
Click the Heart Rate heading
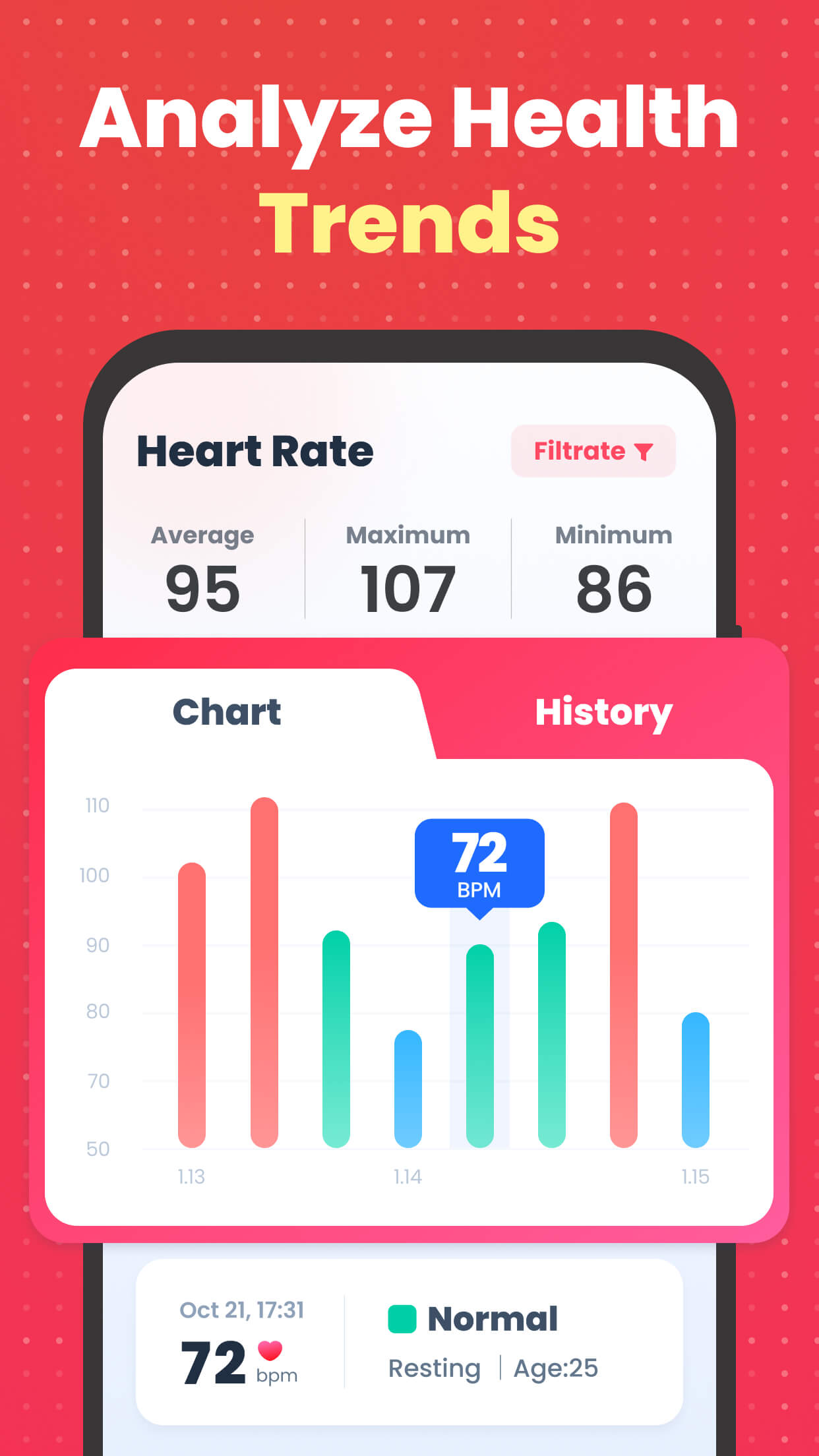tap(255, 450)
